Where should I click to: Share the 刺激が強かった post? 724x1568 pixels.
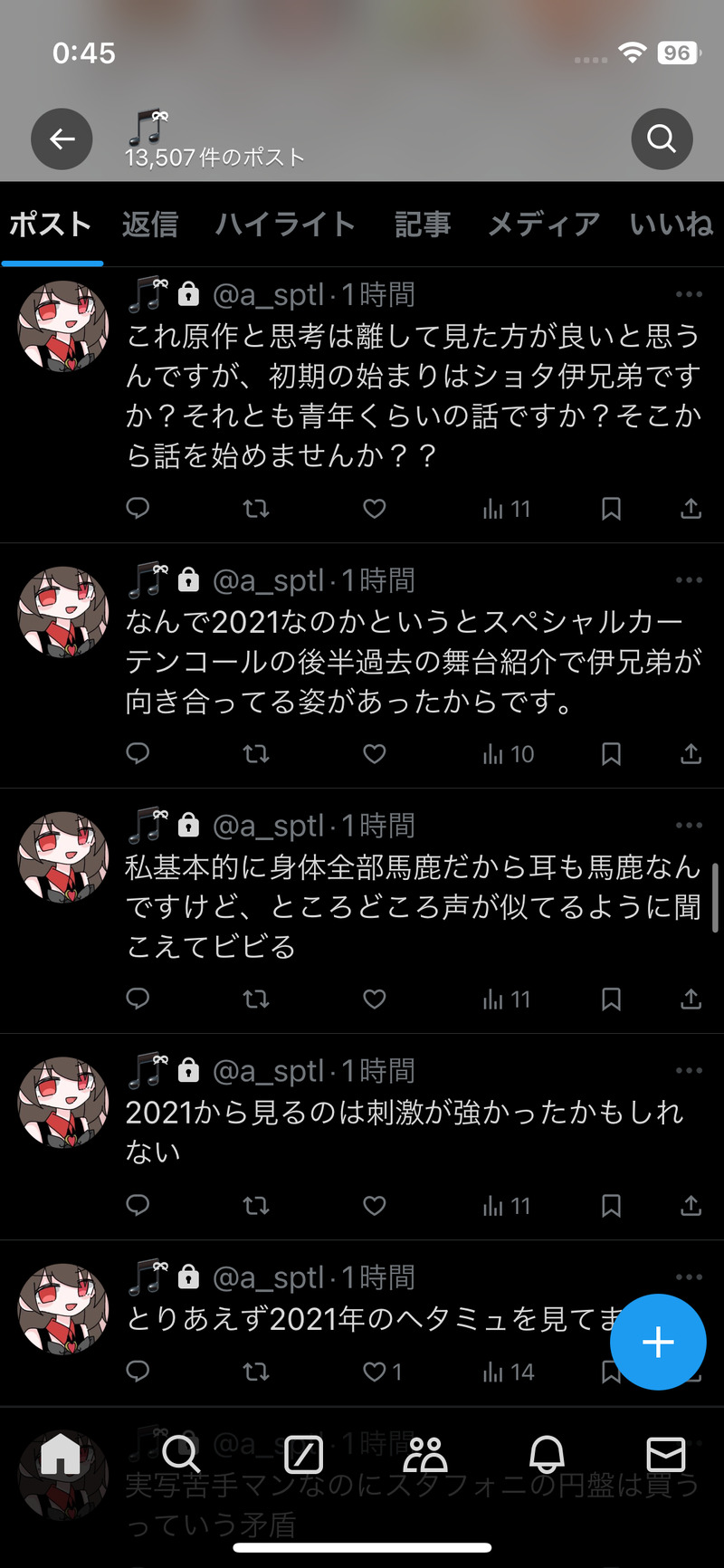pyautogui.click(x=691, y=1206)
